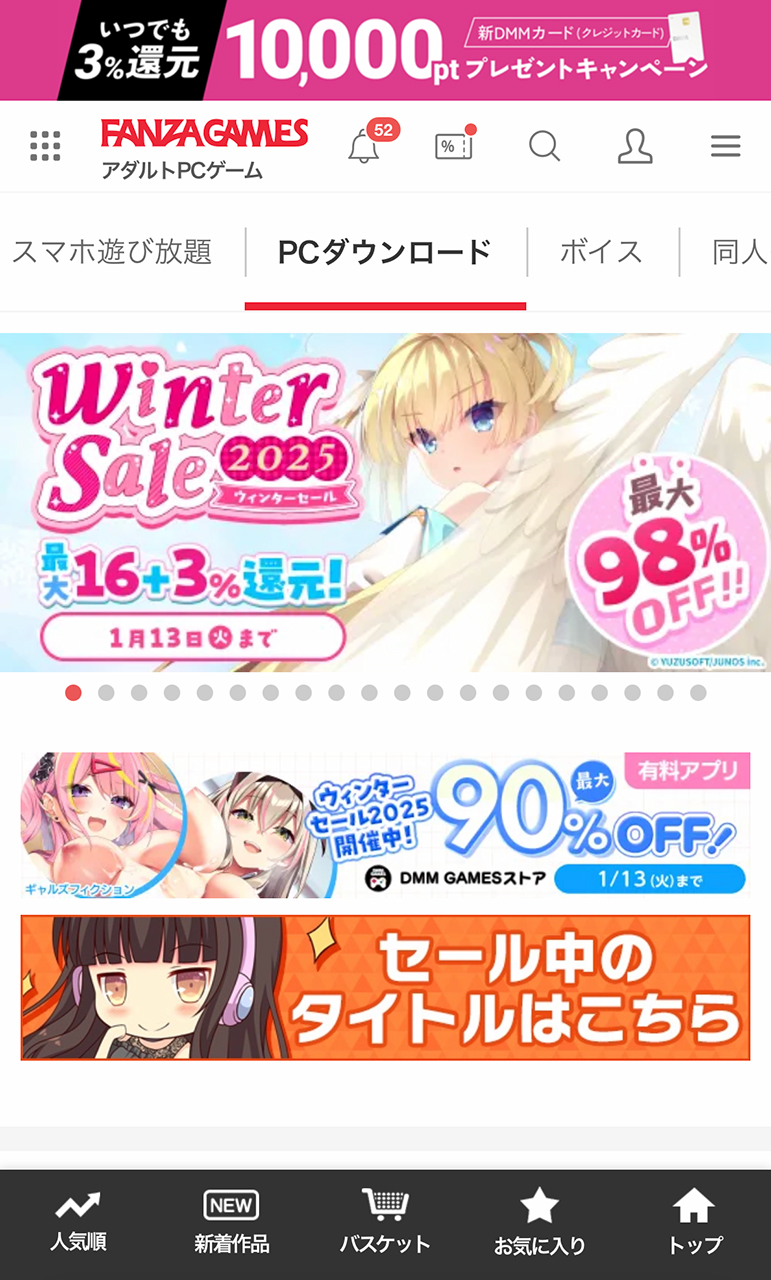Screen dimensions: 771x1280
Task: Open the services grid menu
Action: pyautogui.click(x=45, y=146)
